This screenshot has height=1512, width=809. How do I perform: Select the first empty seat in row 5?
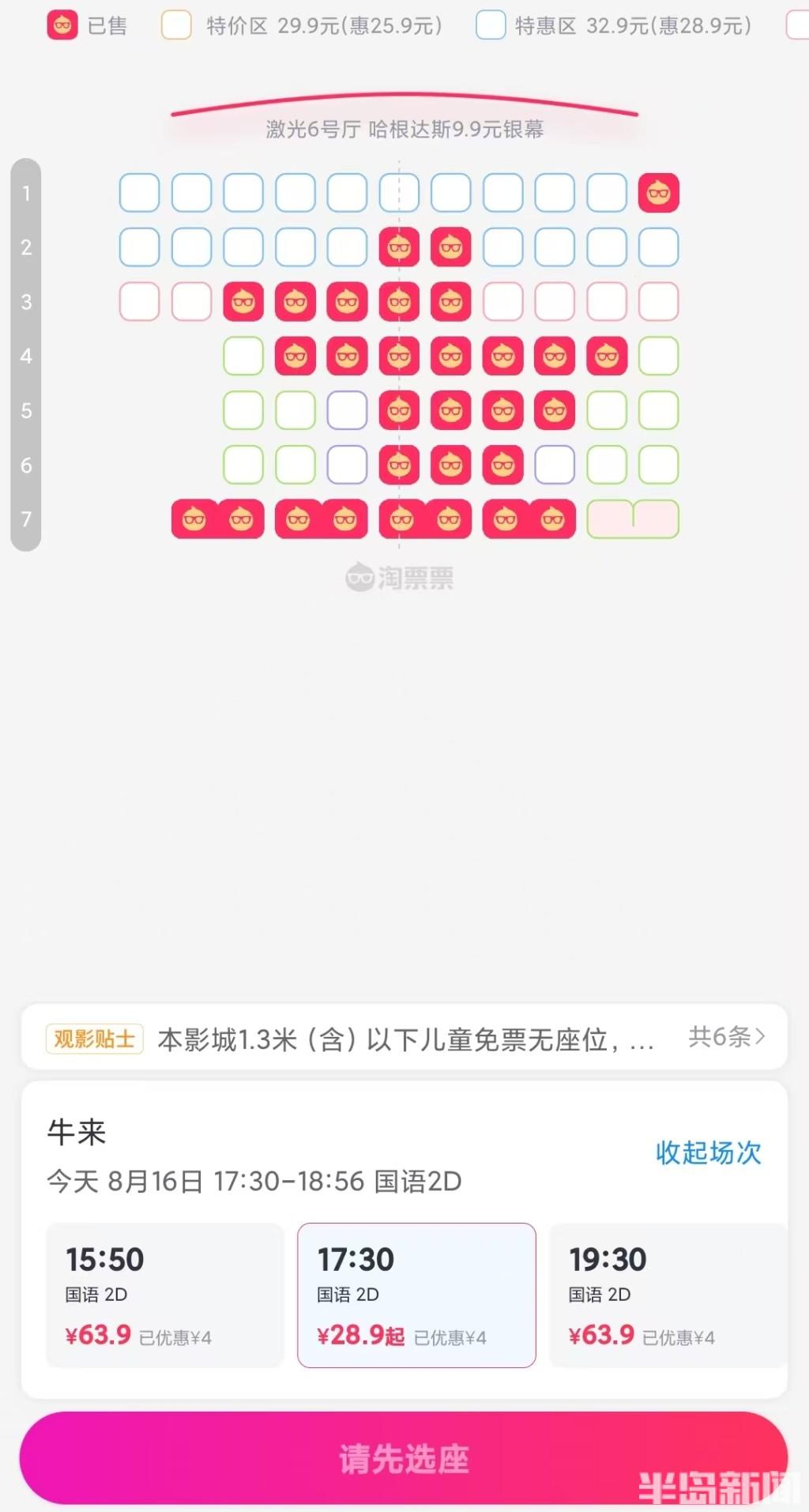point(243,410)
